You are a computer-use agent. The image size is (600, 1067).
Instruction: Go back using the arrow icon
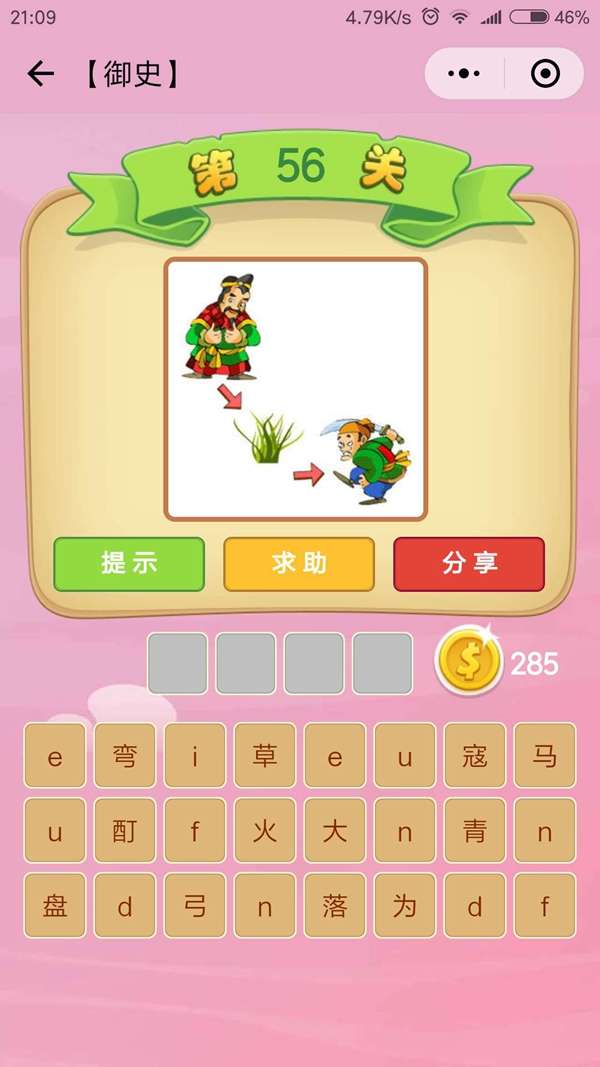tap(40, 74)
